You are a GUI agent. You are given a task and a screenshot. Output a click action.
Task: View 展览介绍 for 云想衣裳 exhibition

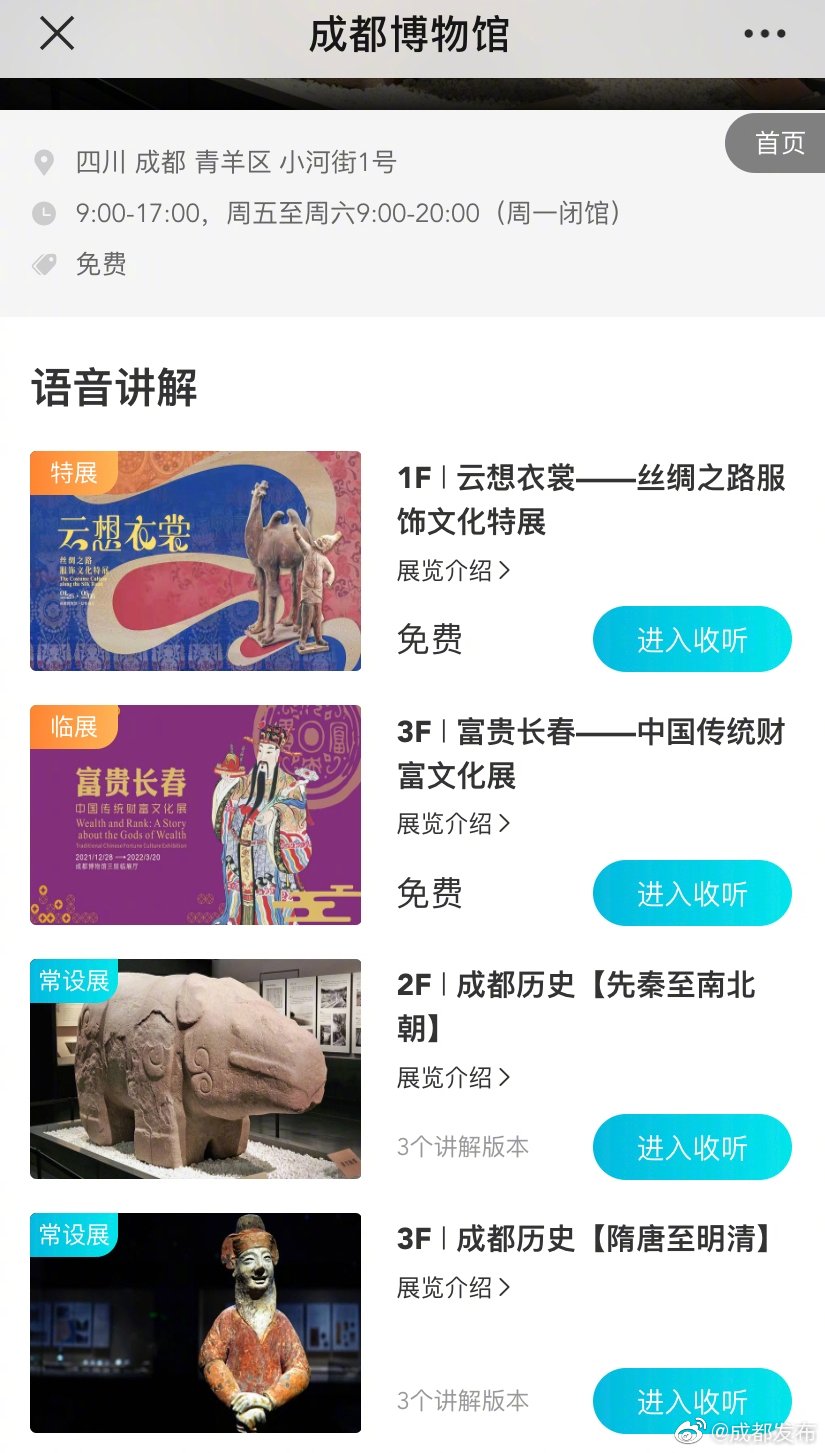[453, 570]
